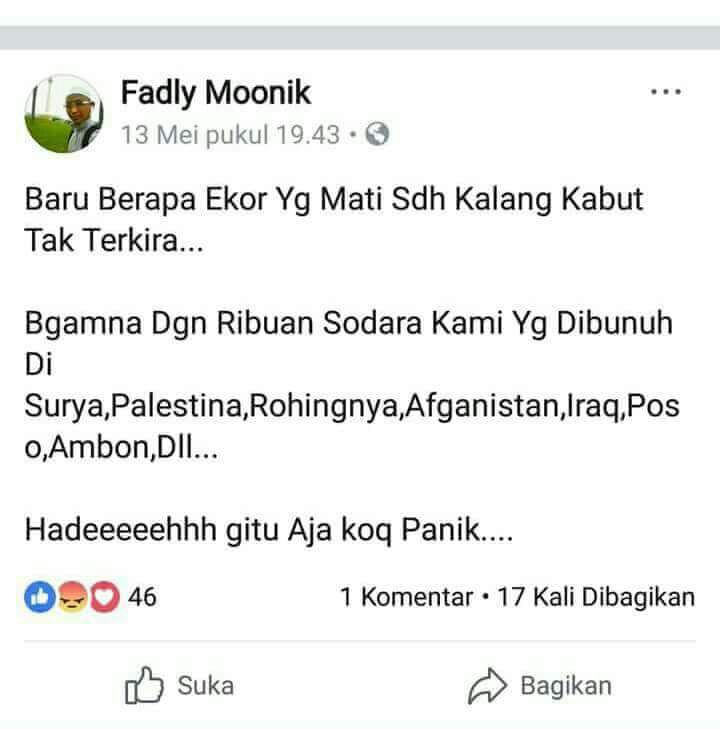The image size is (720, 729).
Task: Share the post with Bagikan button
Action: click(540, 686)
